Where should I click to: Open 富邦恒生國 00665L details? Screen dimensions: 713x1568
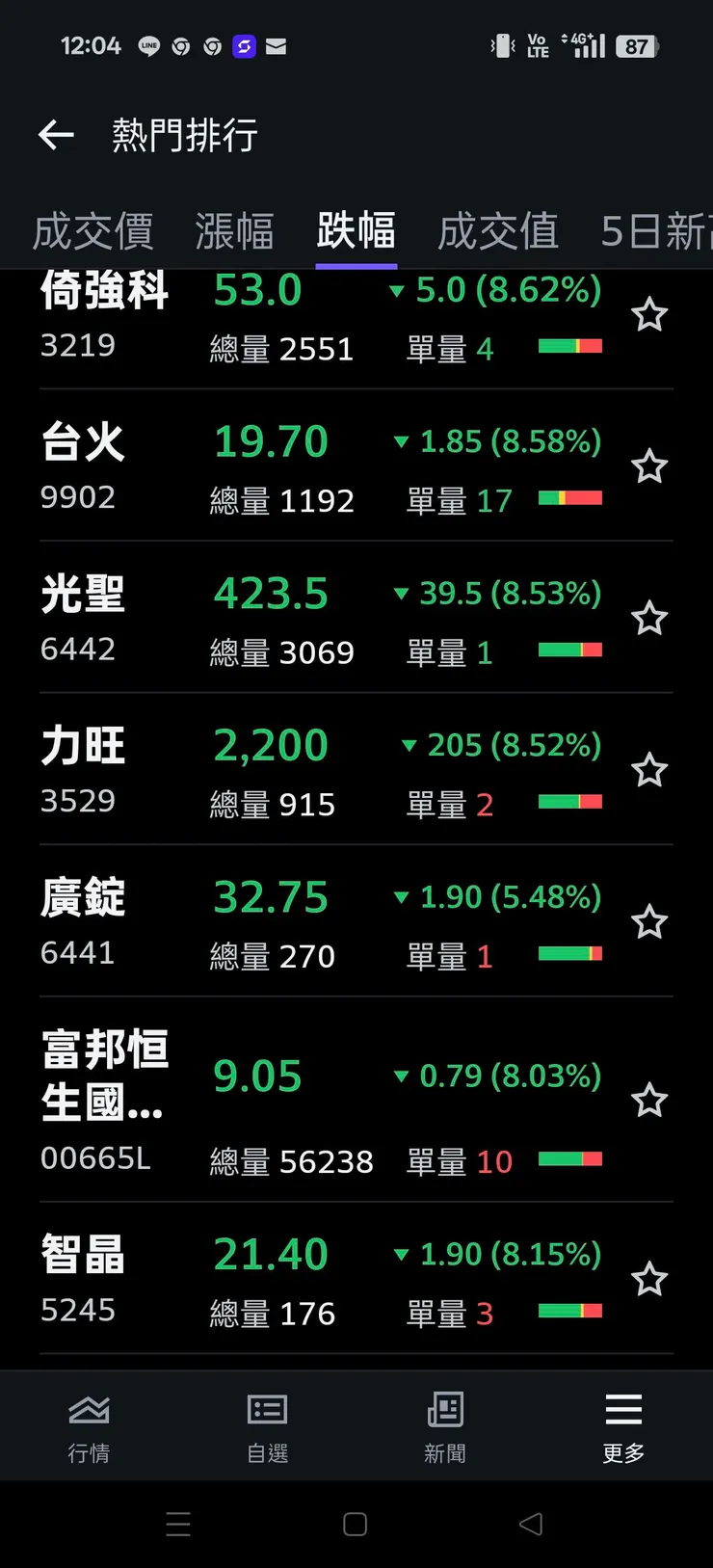tap(289, 1101)
